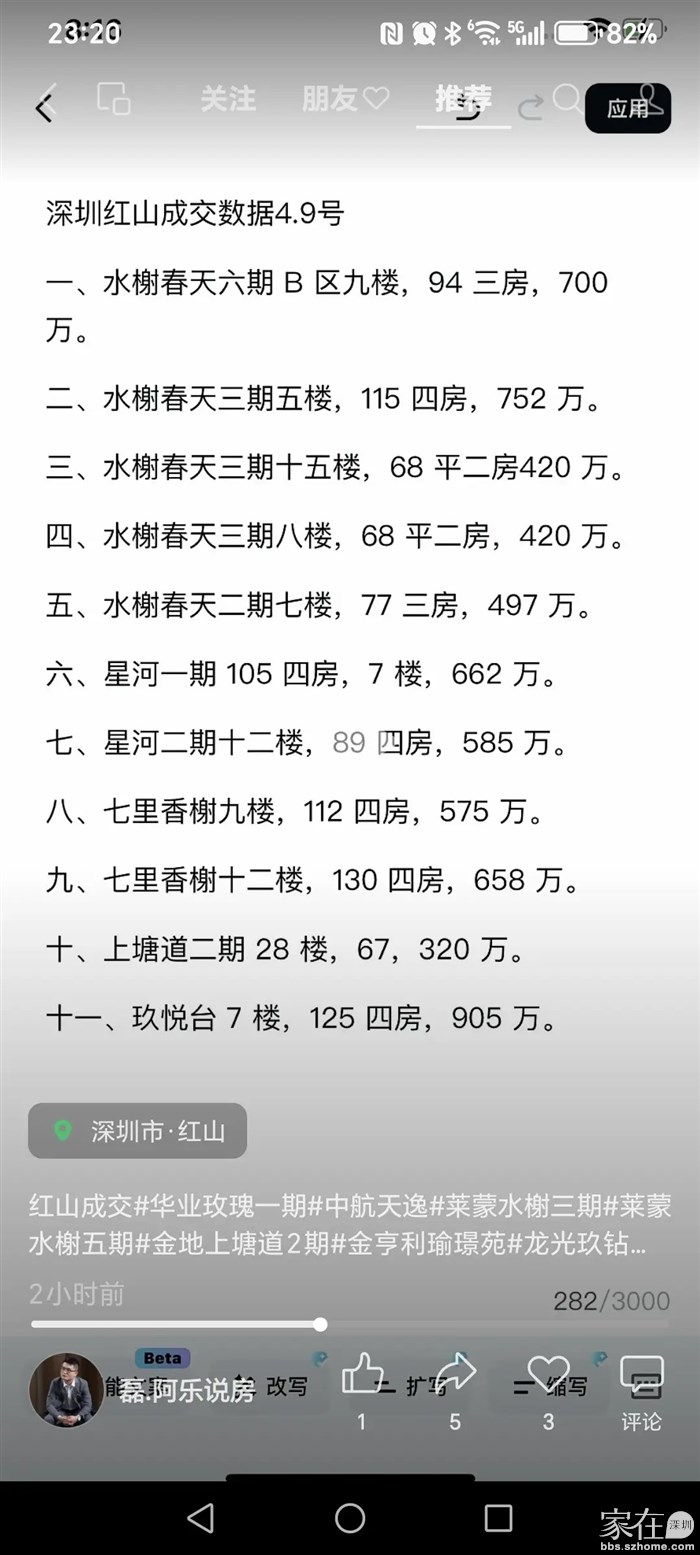Open the 深圳市·红山 location tag
Image resolution: width=700 pixels, height=1555 pixels.
pos(138,1131)
